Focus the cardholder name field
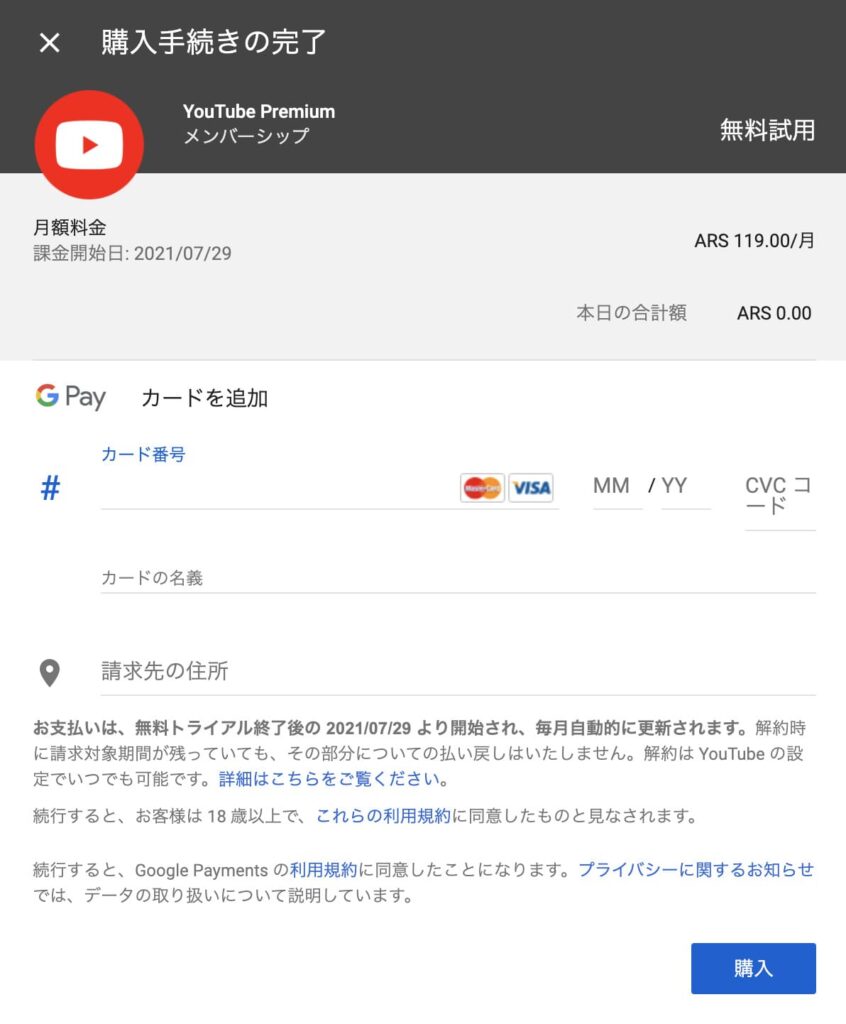Viewport: 846px width, 1024px height. (x=455, y=578)
